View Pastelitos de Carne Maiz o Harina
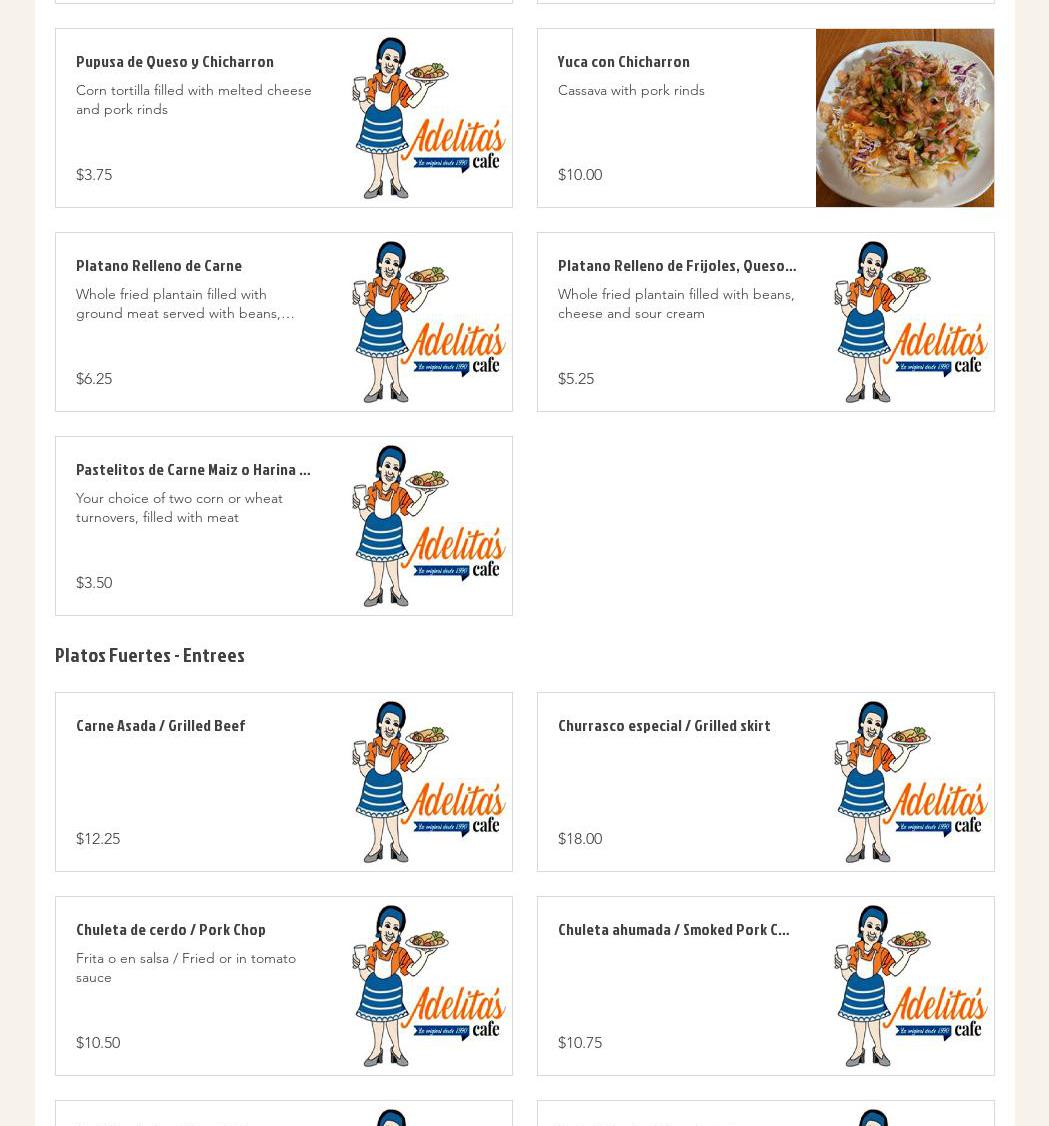Viewport: 1049px width, 1126px height. 193,470
